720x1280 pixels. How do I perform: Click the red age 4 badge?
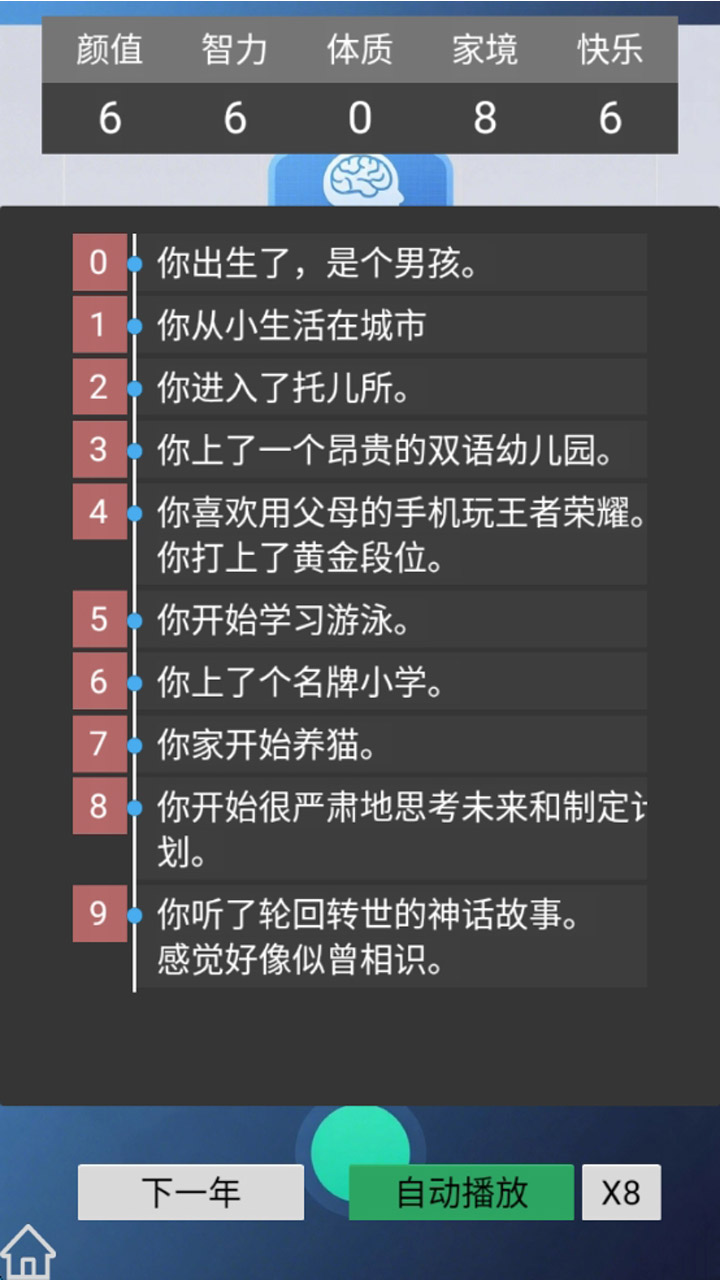click(x=99, y=512)
